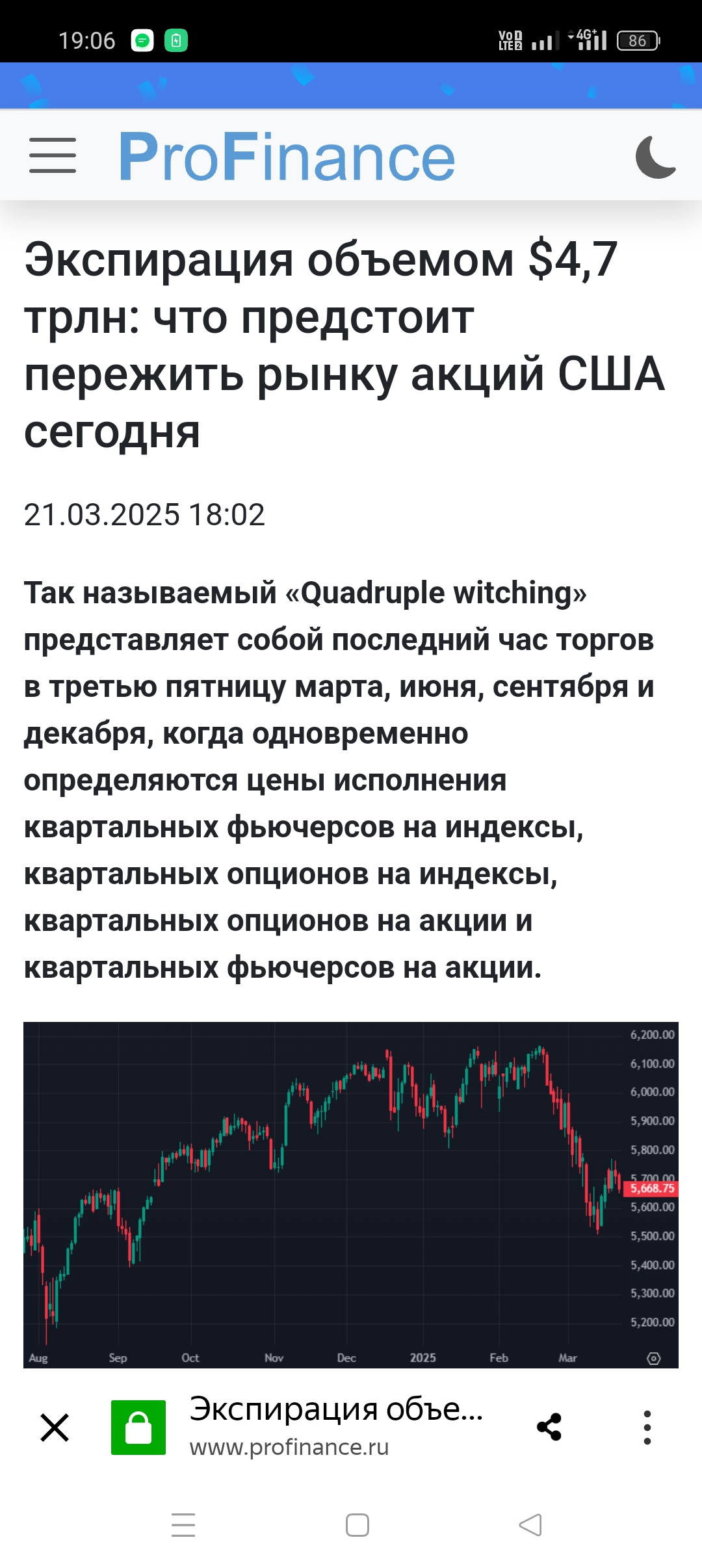
Task: Go to the ProFinance home page
Action: coord(287,157)
